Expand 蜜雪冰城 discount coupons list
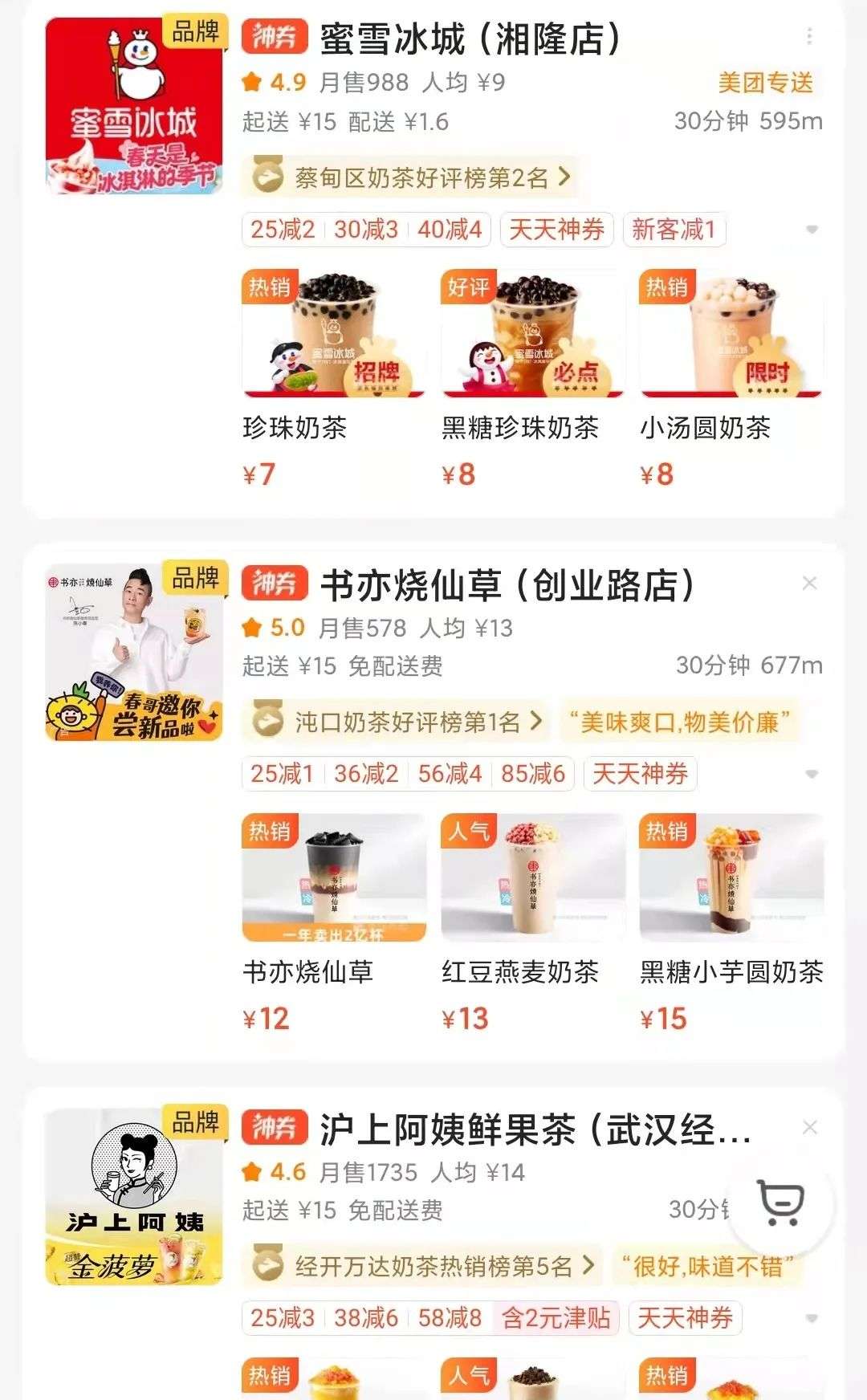The image size is (867, 1400). [x=812, y=230]
